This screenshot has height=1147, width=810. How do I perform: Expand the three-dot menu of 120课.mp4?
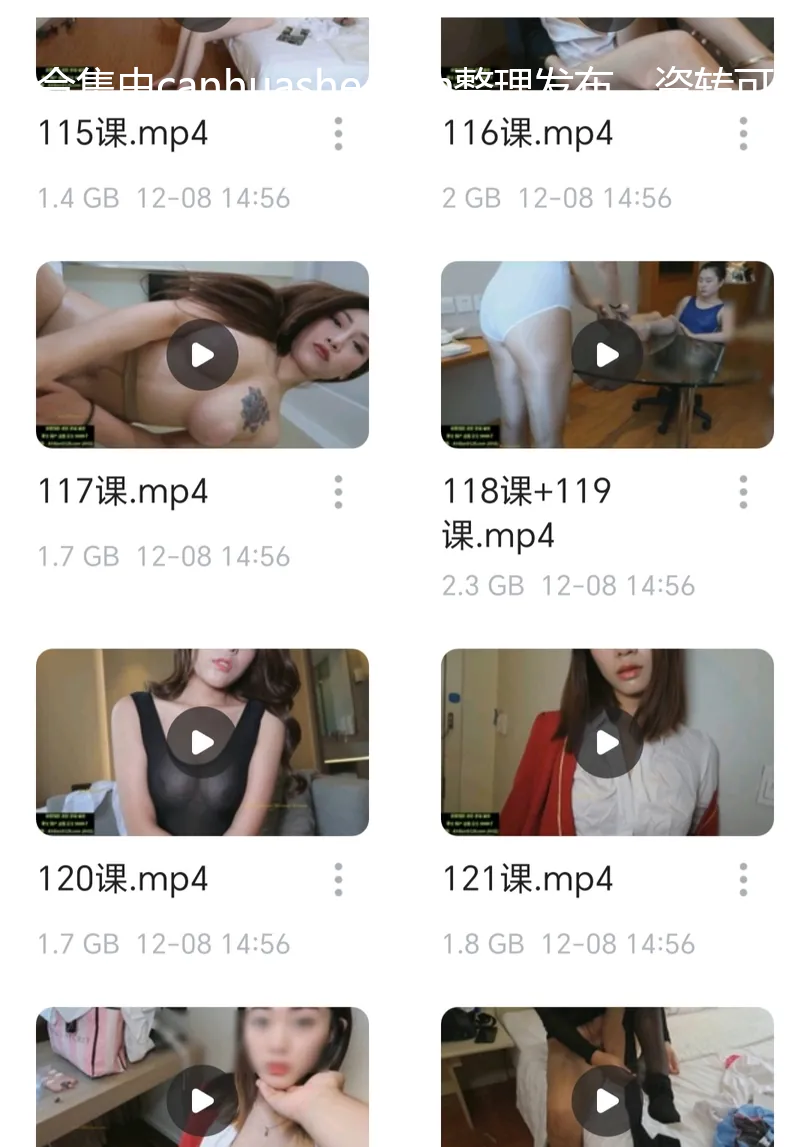tap(339, 880)
